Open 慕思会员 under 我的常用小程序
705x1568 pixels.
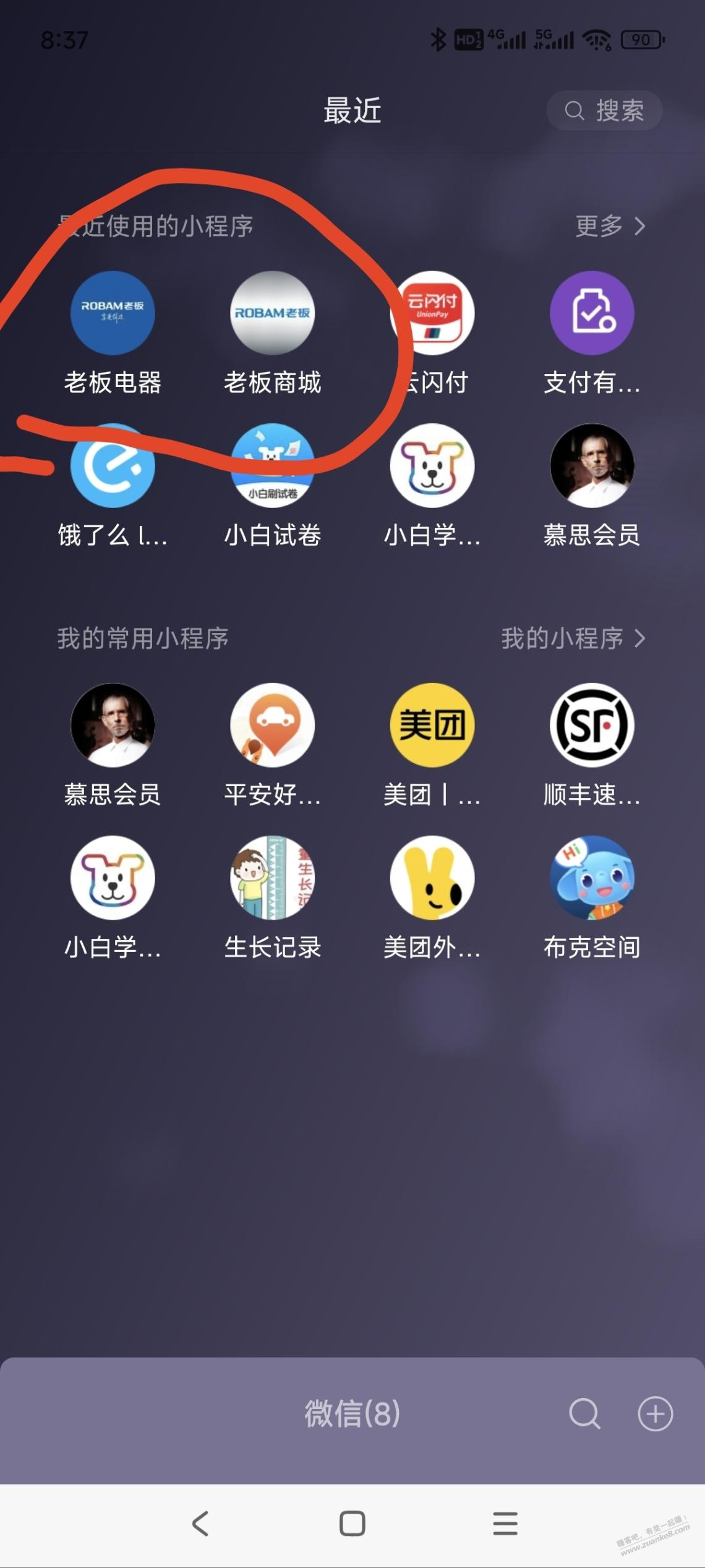pos(113,726)
